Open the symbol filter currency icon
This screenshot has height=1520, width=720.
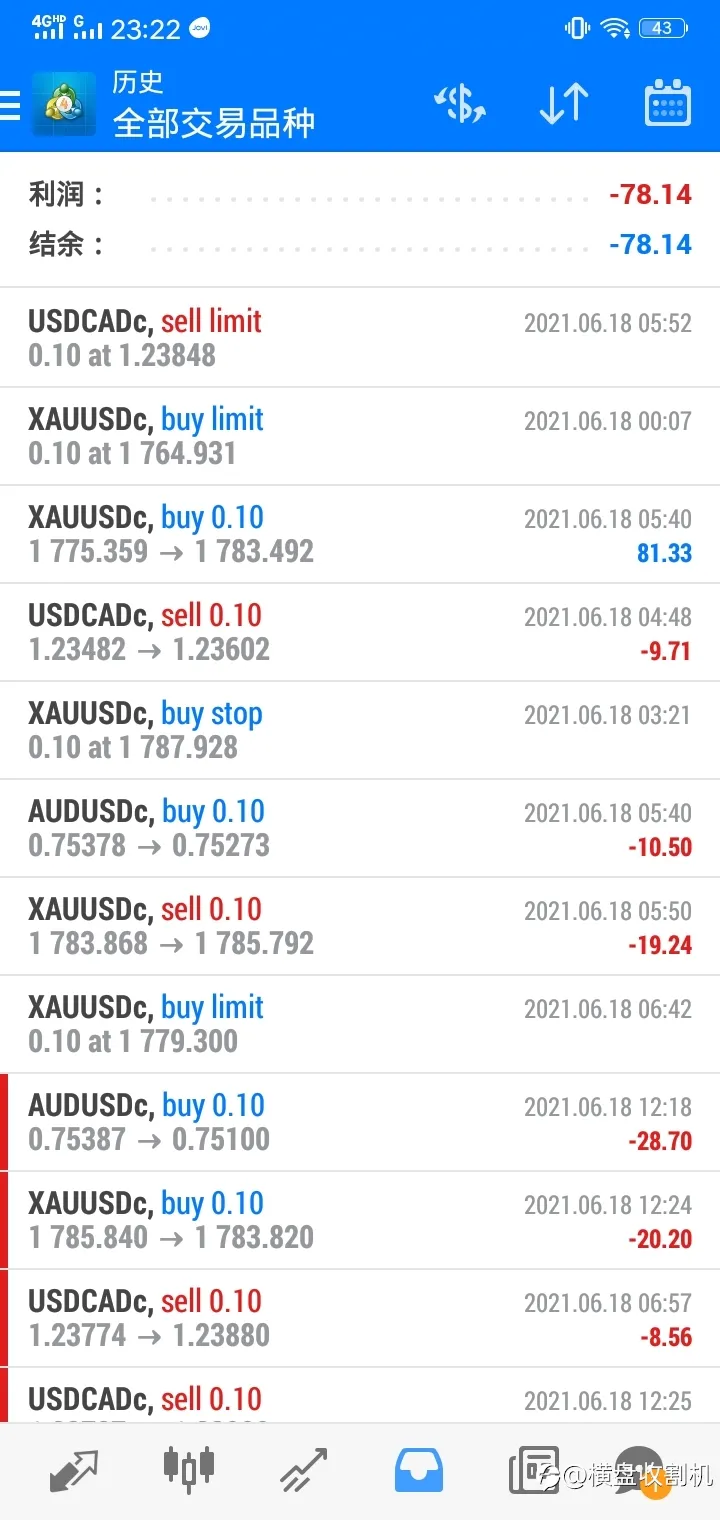click(459, 104)
